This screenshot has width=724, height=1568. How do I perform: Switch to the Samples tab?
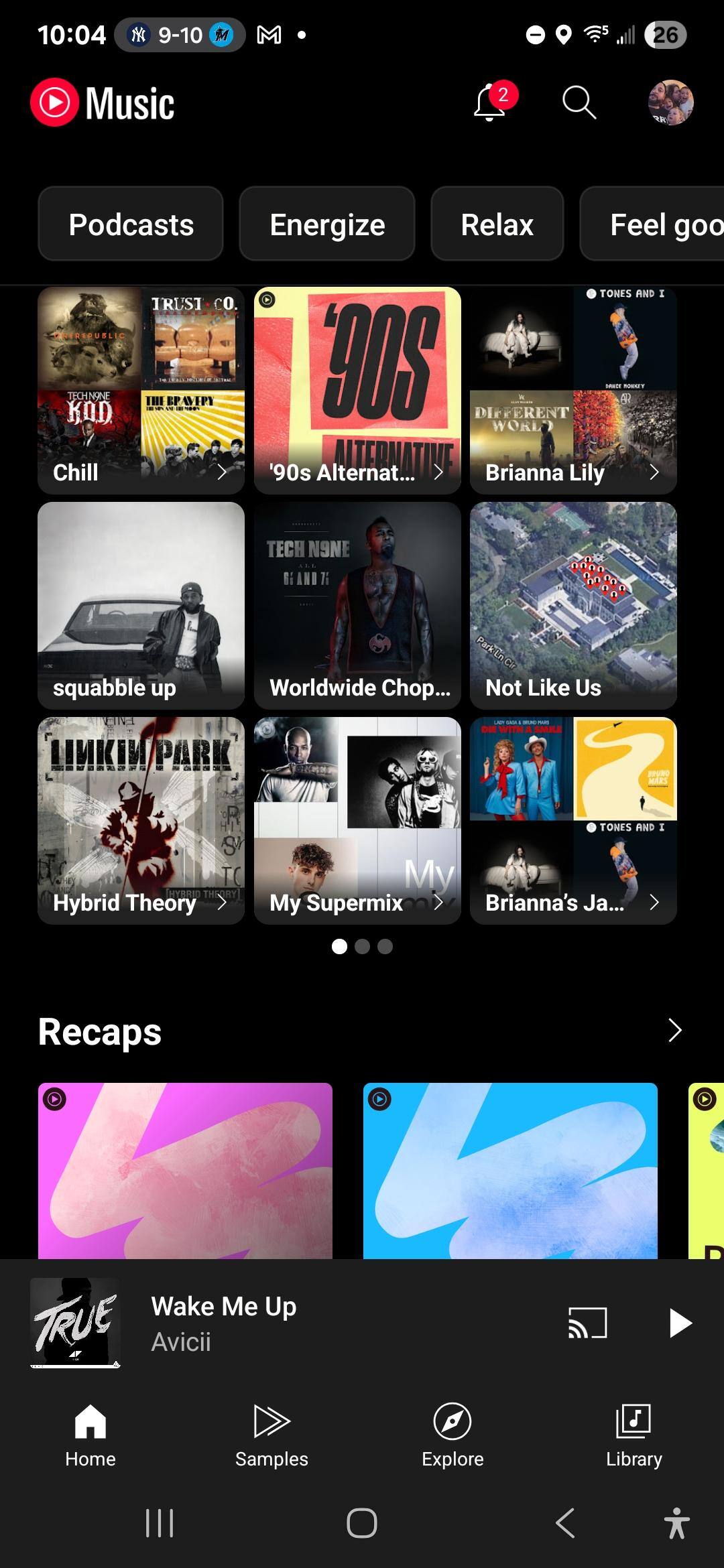(271, 1435)
